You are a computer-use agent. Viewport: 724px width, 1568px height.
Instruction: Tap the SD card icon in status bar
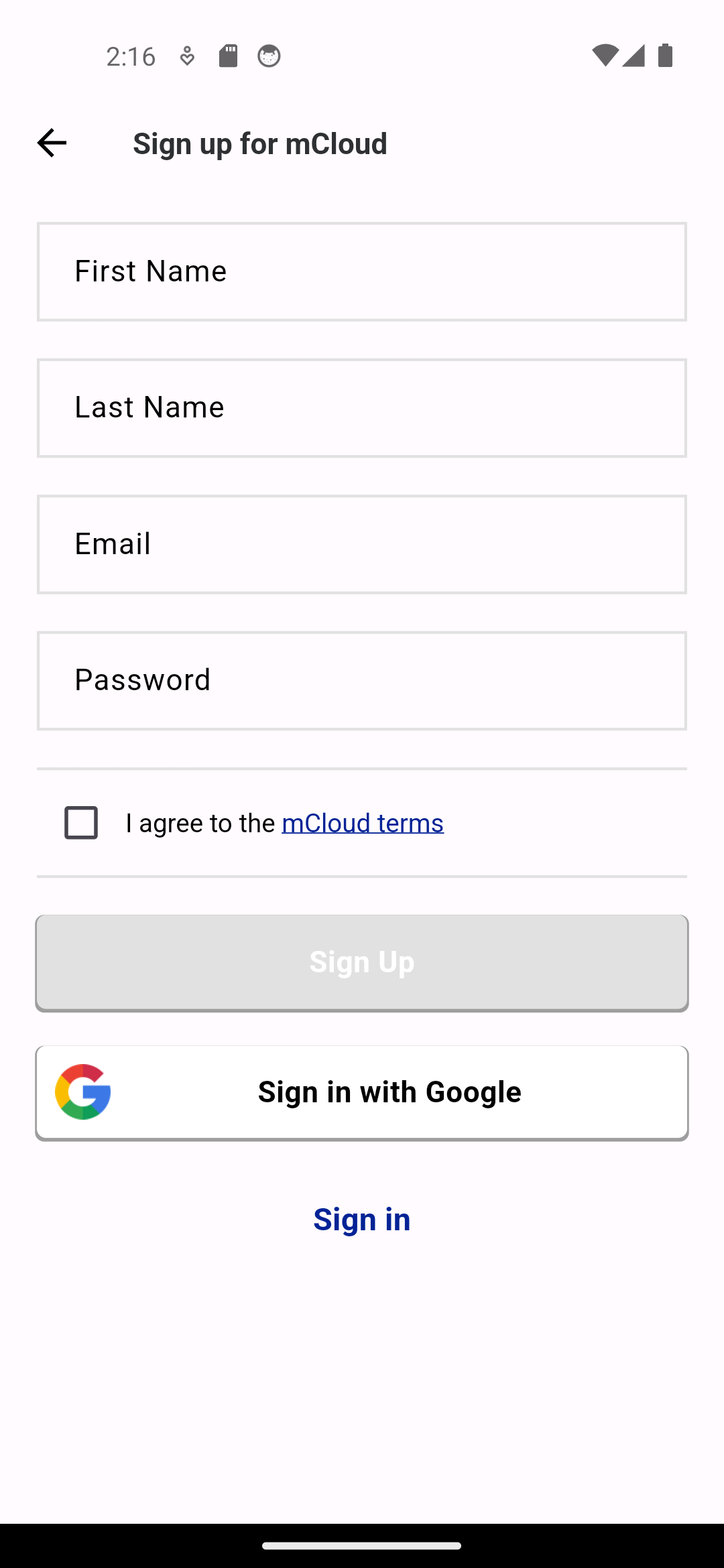pos(228,56)
